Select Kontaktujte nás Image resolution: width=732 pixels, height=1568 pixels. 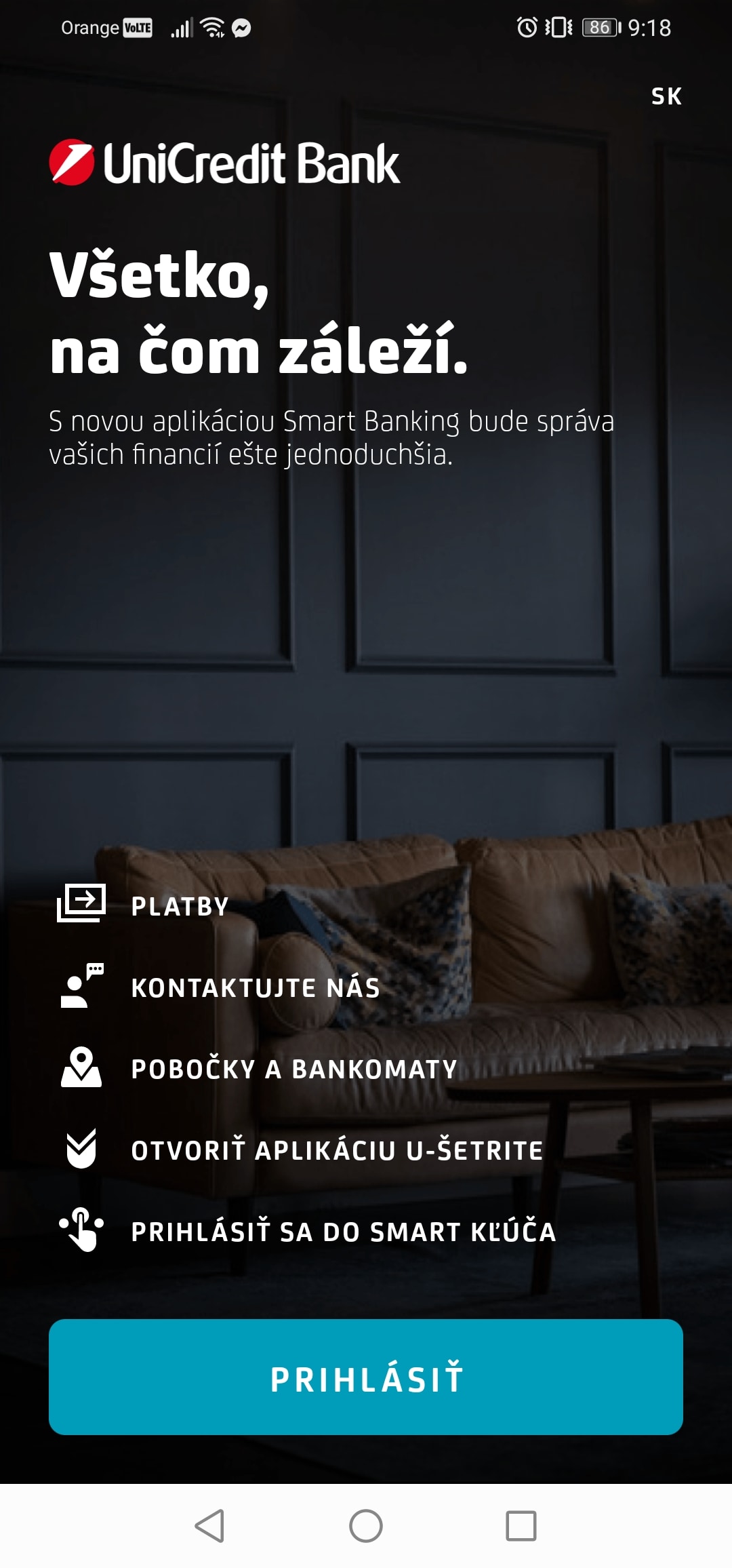click(x=255, y=987)
